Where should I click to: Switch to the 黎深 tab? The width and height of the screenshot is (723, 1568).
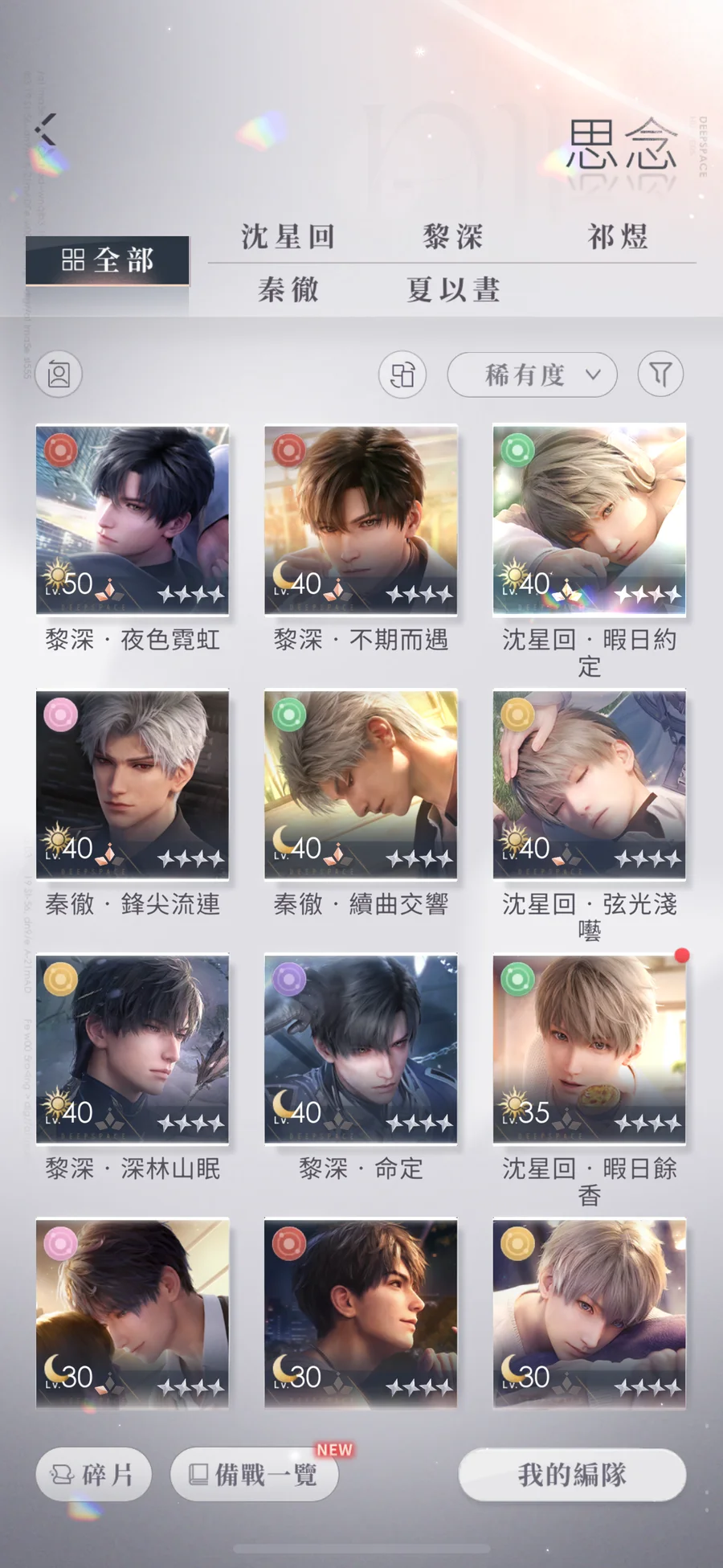(x=453, y=237)
